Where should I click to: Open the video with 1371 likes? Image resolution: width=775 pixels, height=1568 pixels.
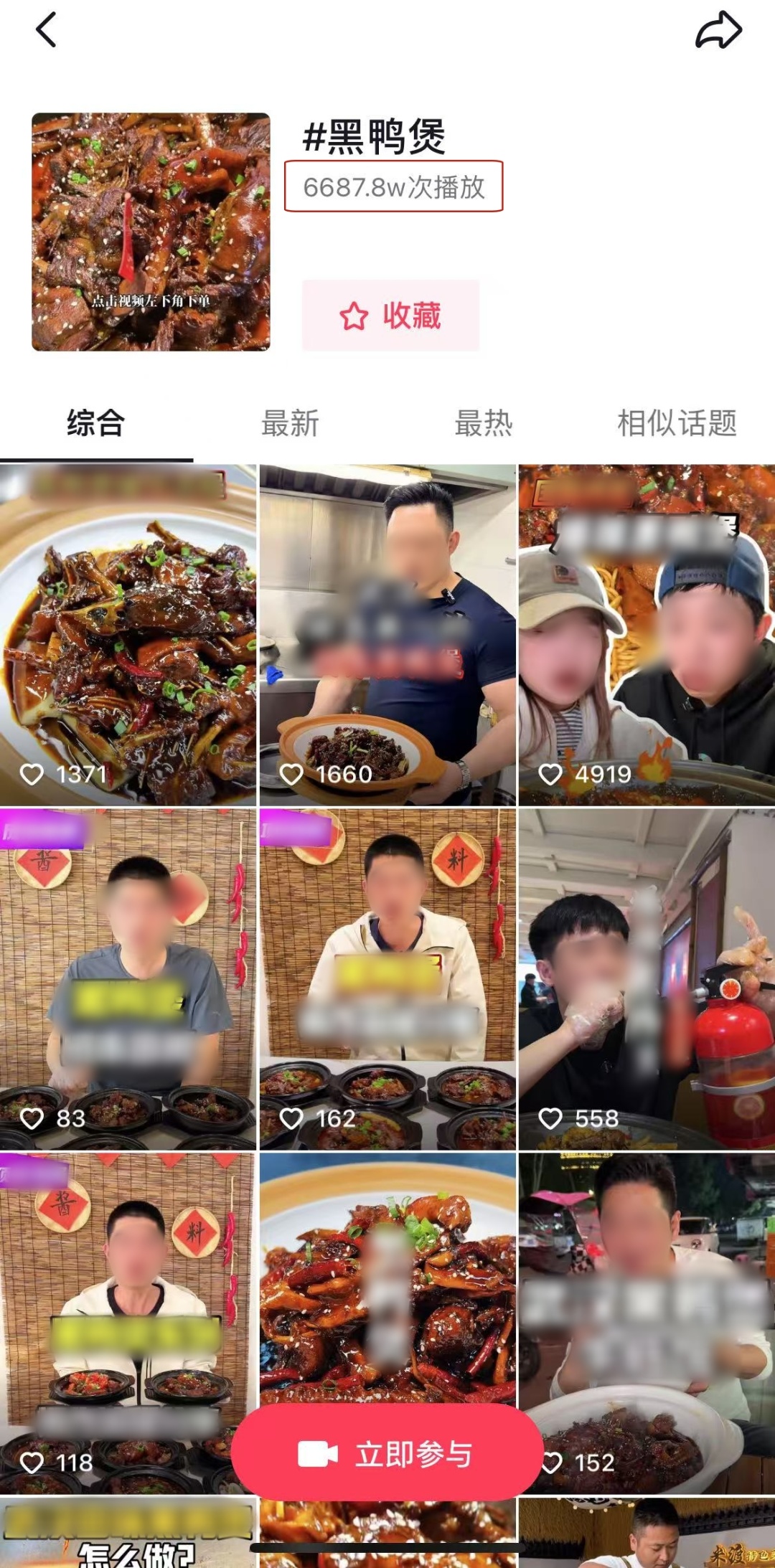point(128,635)
